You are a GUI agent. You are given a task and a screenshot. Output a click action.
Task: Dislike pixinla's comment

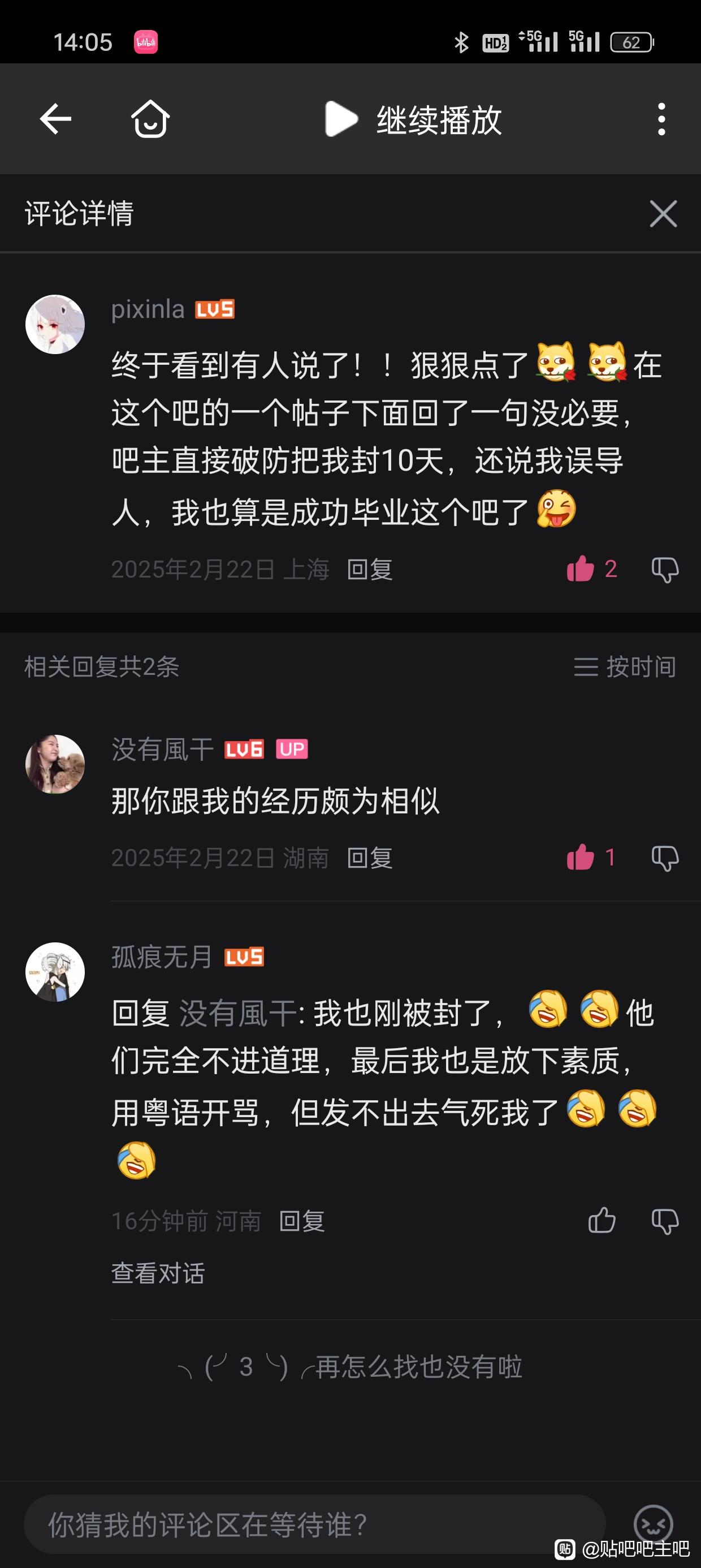click(664, 570)
